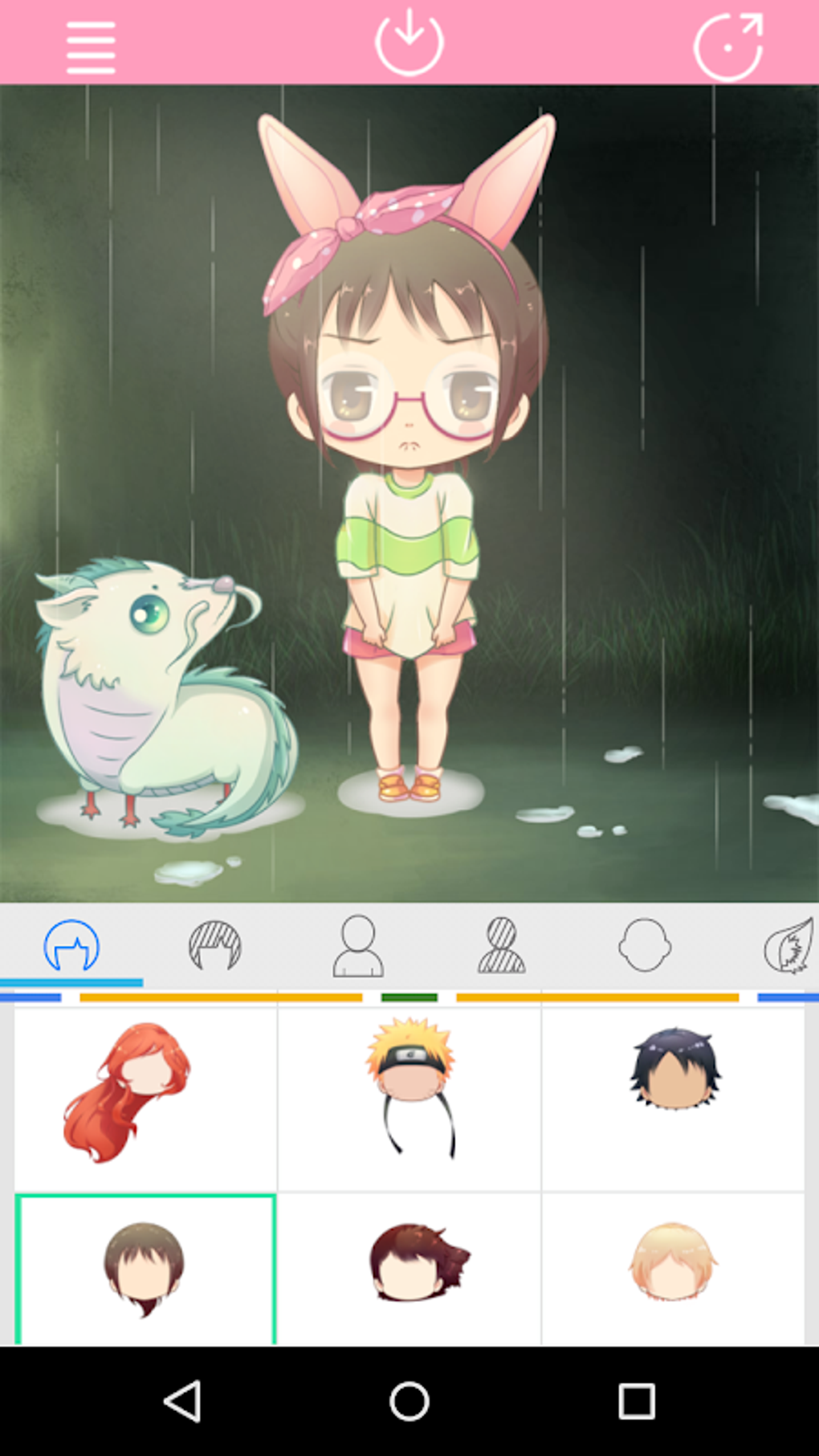Select the plain face shape tab
Viewport: 819px width, 1456px height.
pyautogui.click(x=644, y=945)
